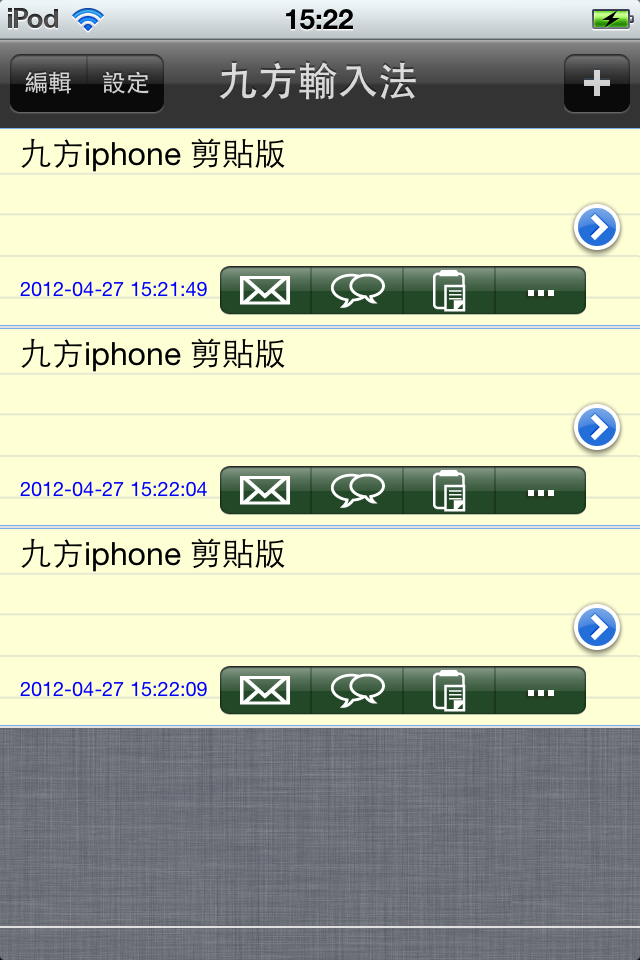Add a new clipboard note
This screenshot has width=640, height=960.
pyautogui.click(x=596, y=83)
